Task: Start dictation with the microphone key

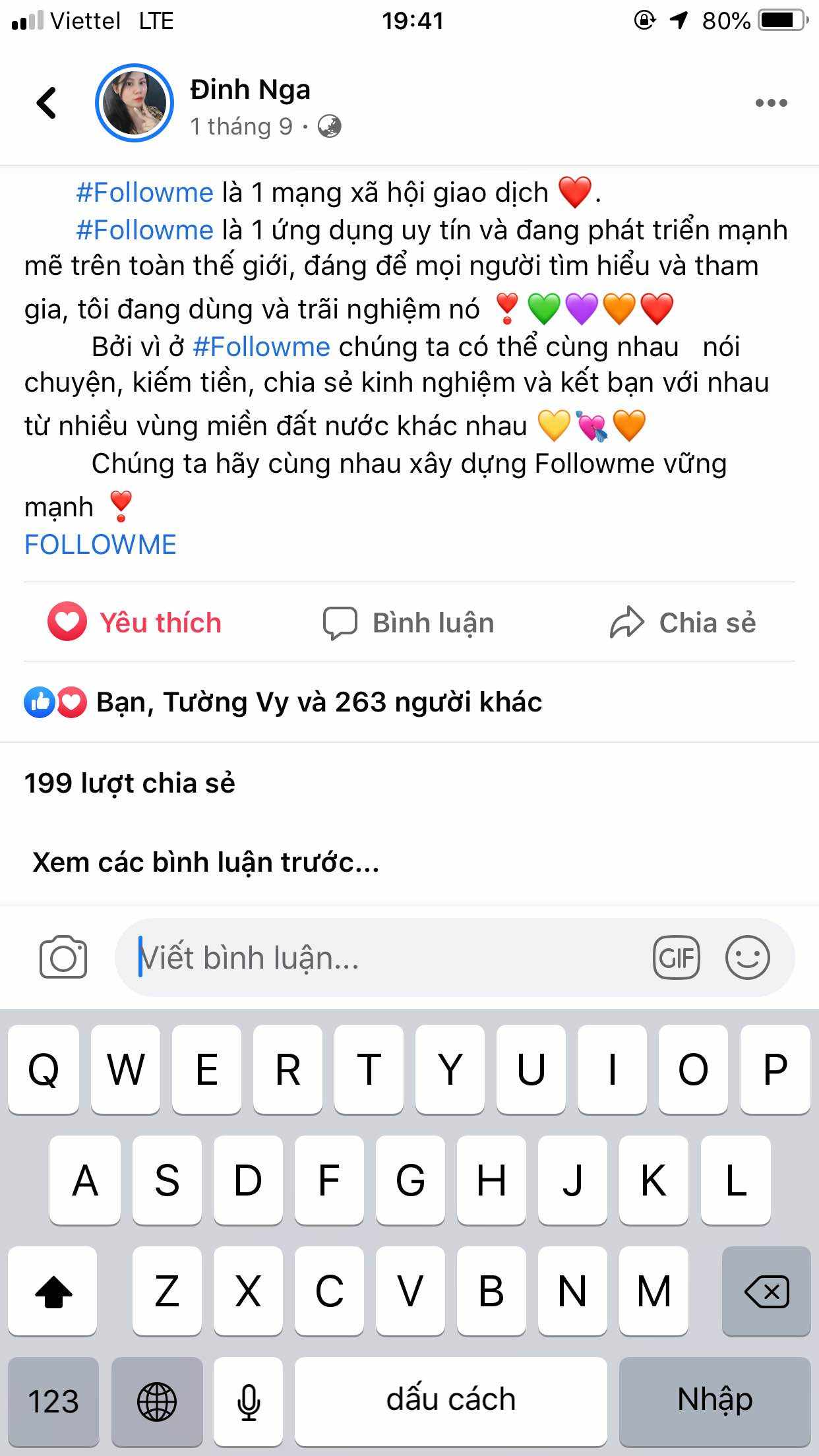Action: pyautogui.click(x=249, y=1401)
